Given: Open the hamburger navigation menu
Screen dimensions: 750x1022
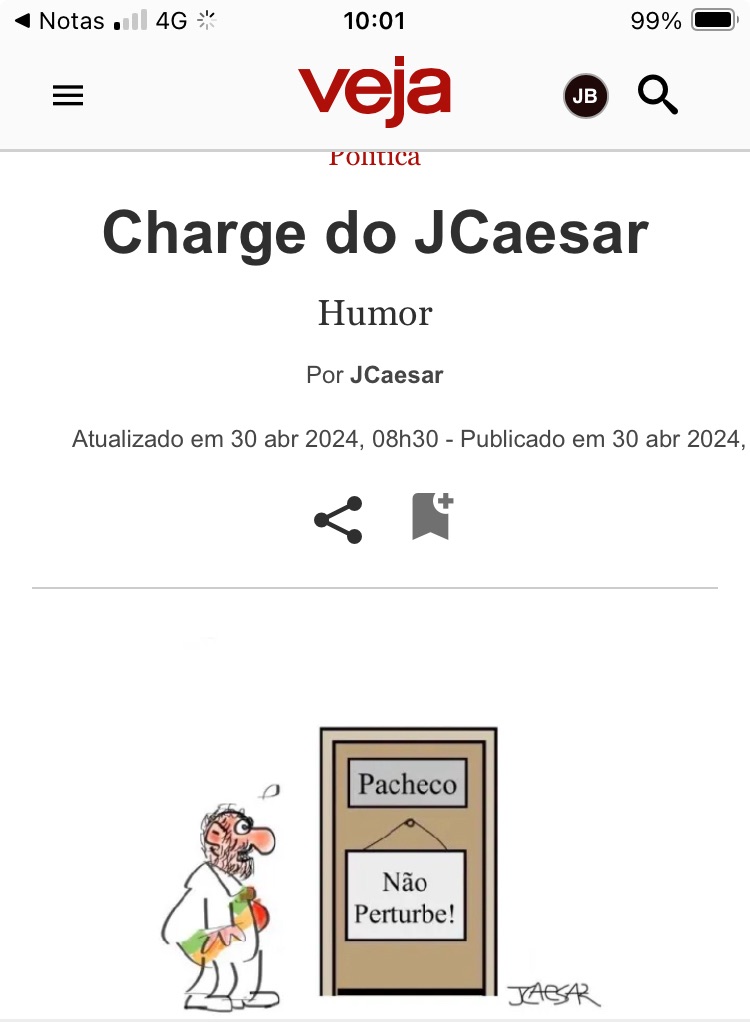Looking at the screenshot, I should 68,96.
